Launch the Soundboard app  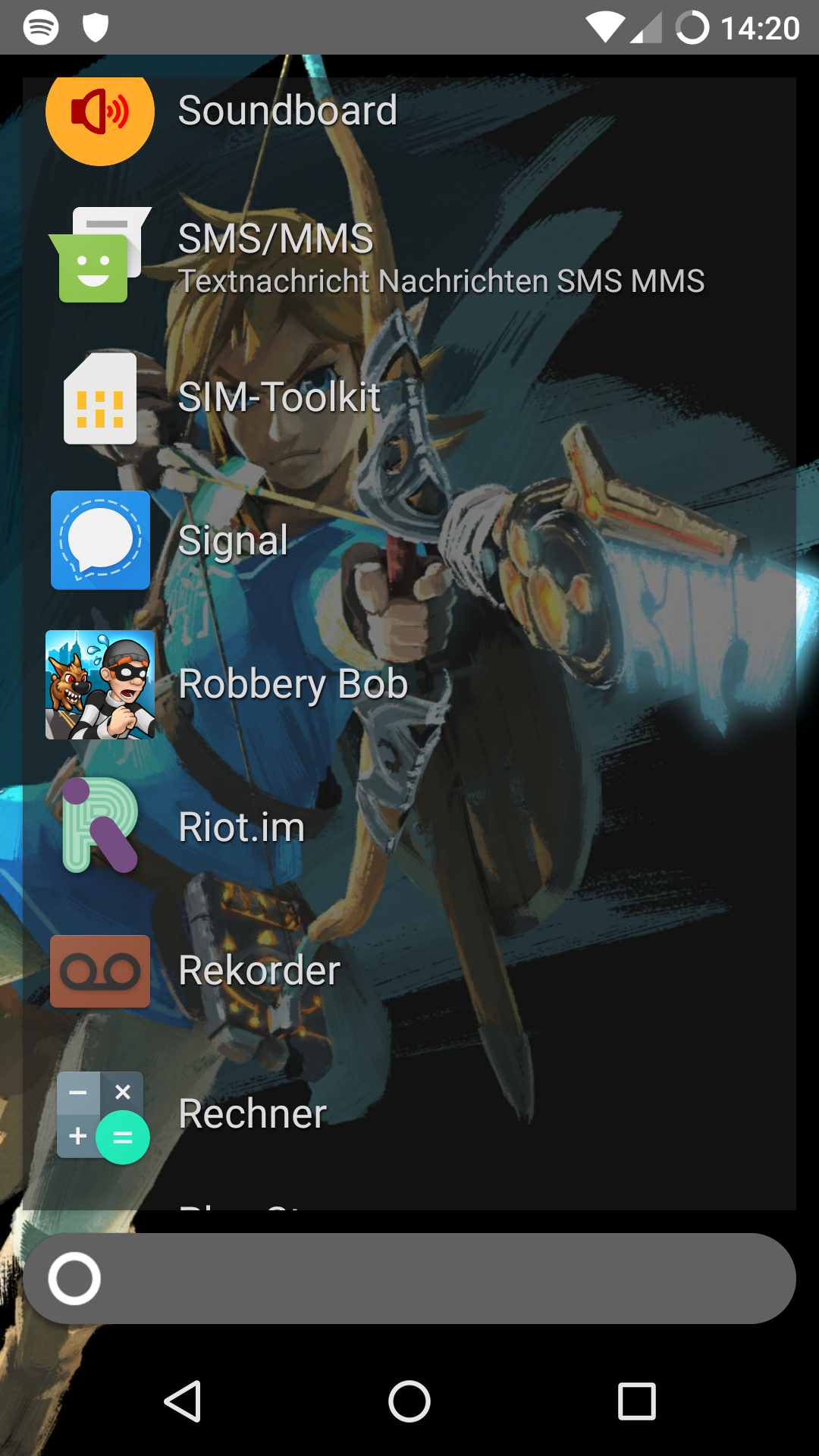tap(409, 111)
